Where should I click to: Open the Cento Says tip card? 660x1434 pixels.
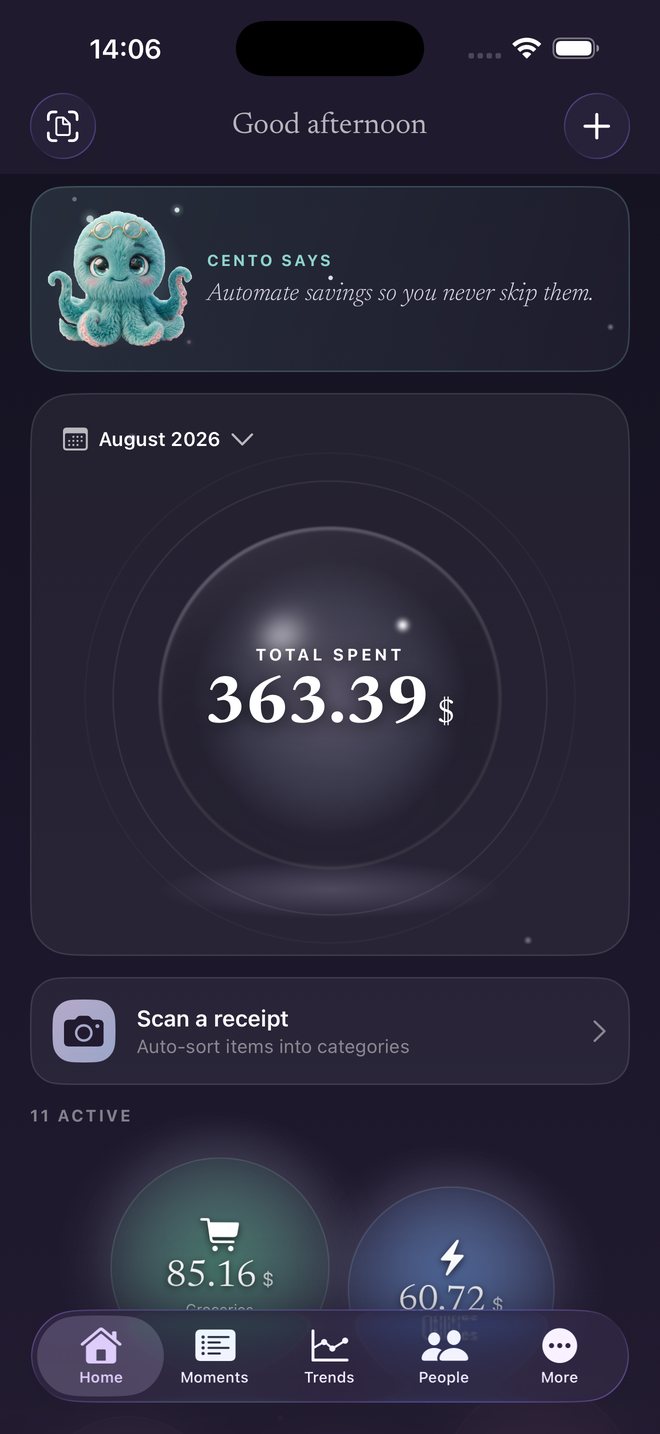[x=330, y=279]
